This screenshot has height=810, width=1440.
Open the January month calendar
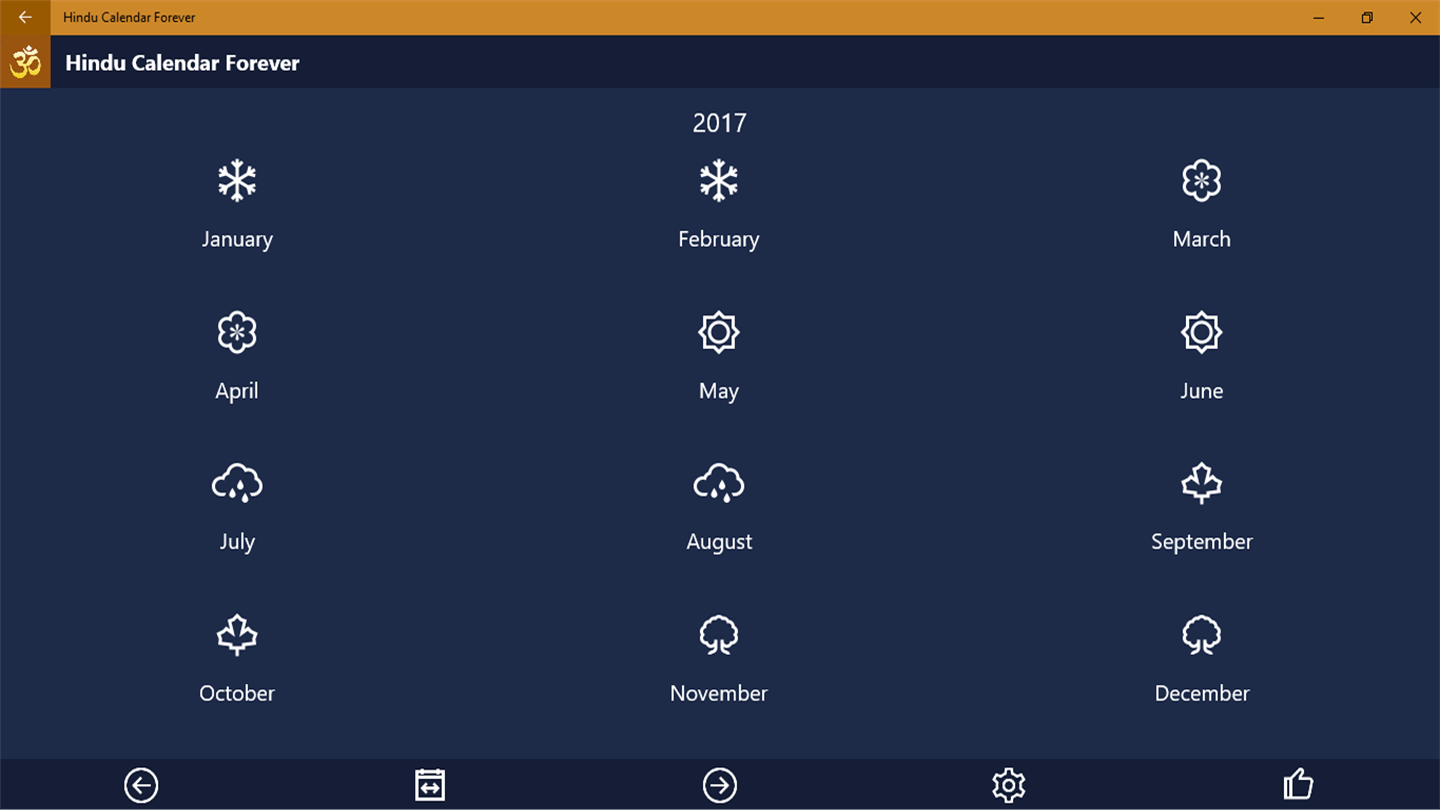(x=237, y=204)
